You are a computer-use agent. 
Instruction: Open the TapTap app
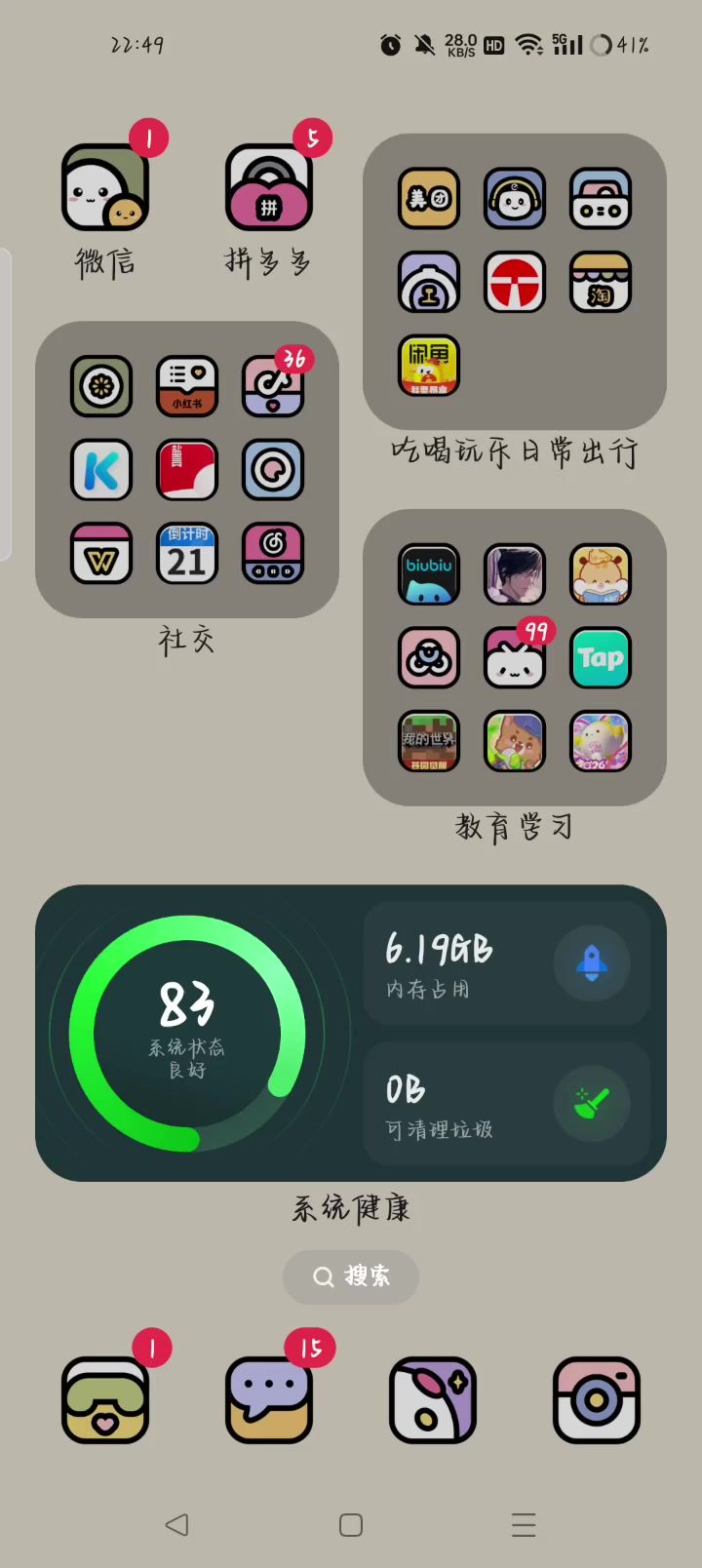click(x=601, y=658)
